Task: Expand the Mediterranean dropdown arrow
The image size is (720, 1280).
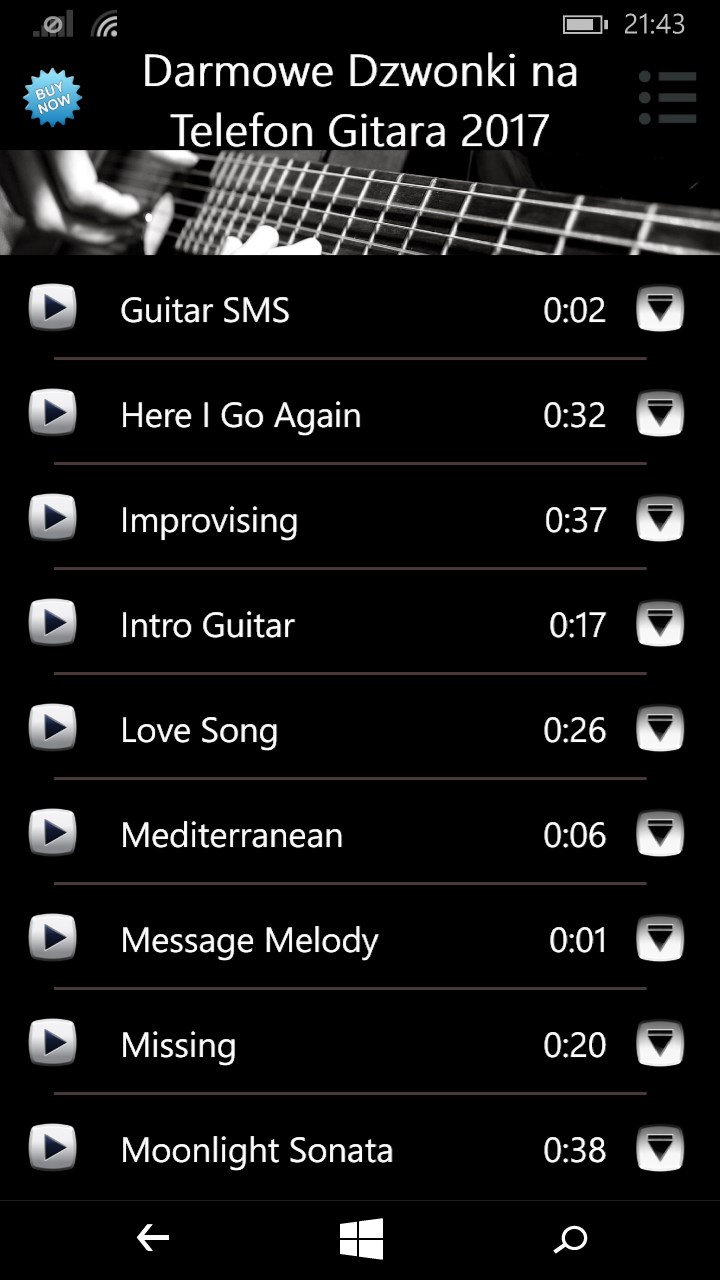Action: click(660, 834)
